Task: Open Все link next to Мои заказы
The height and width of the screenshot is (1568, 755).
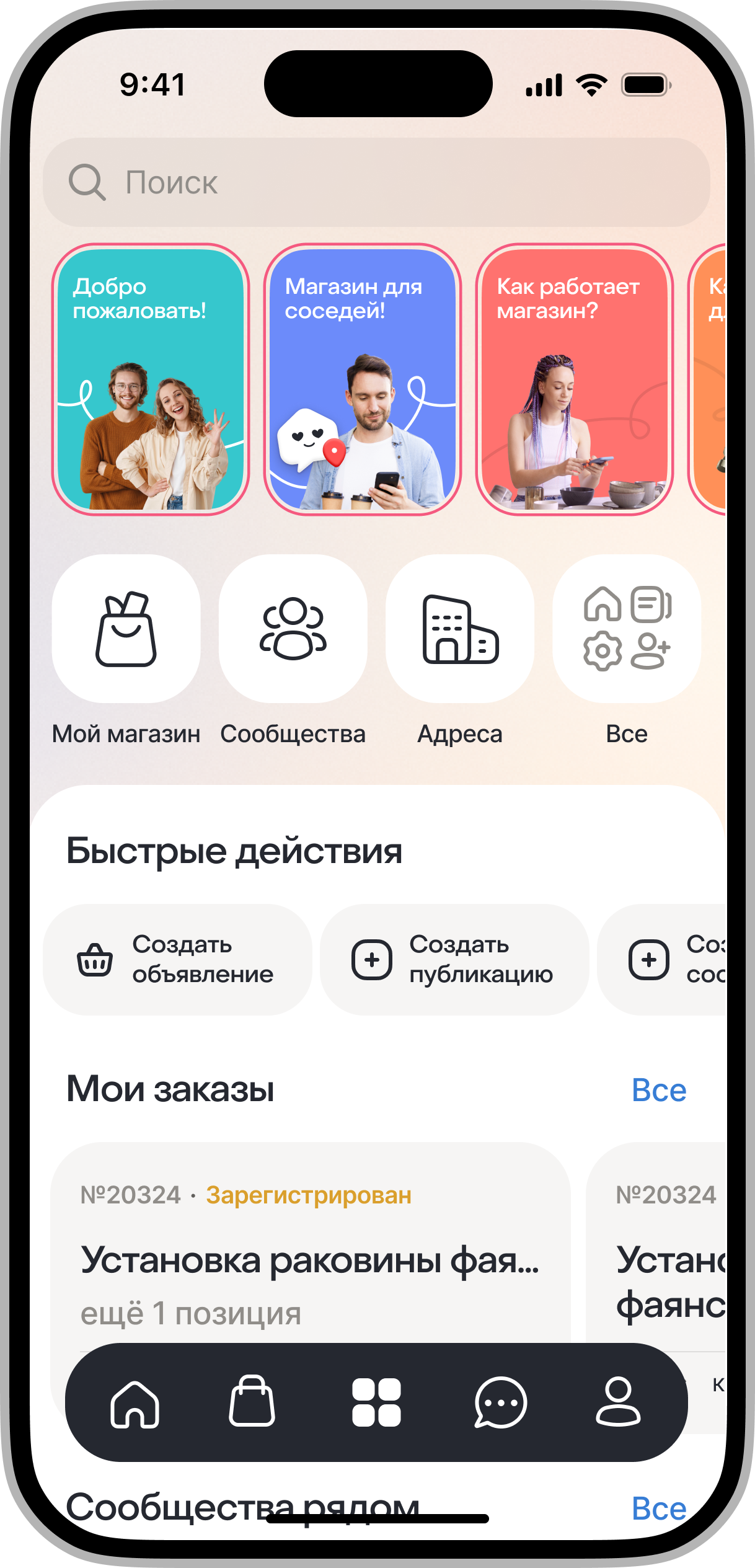Action: coord(658,1090)
